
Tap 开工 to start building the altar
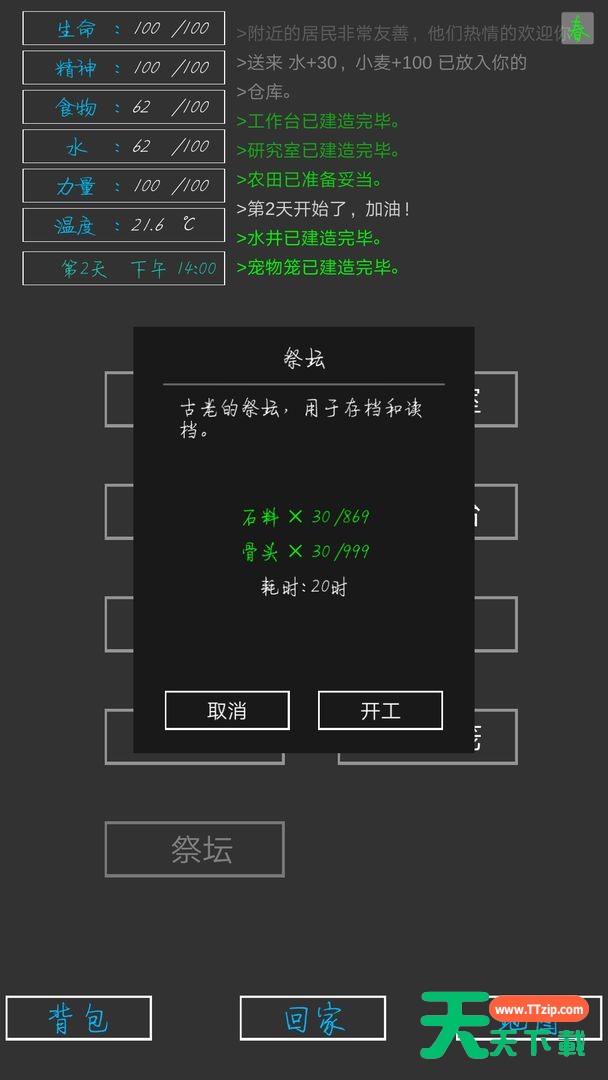coord(380,711)
